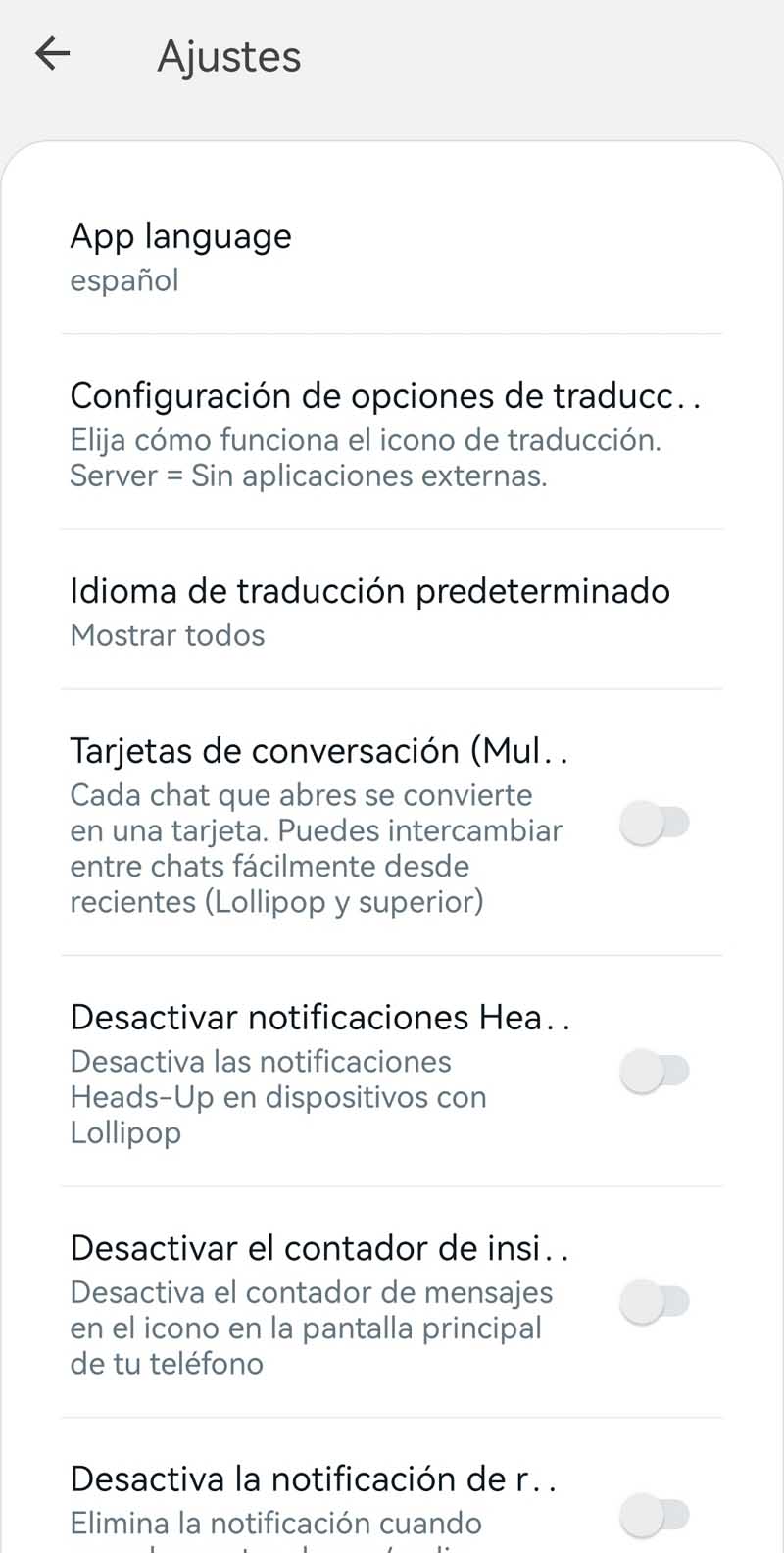The image size is (784, 1553).
Task: Tap the back arrow to exit Ajustes
Action: (52, 54)
